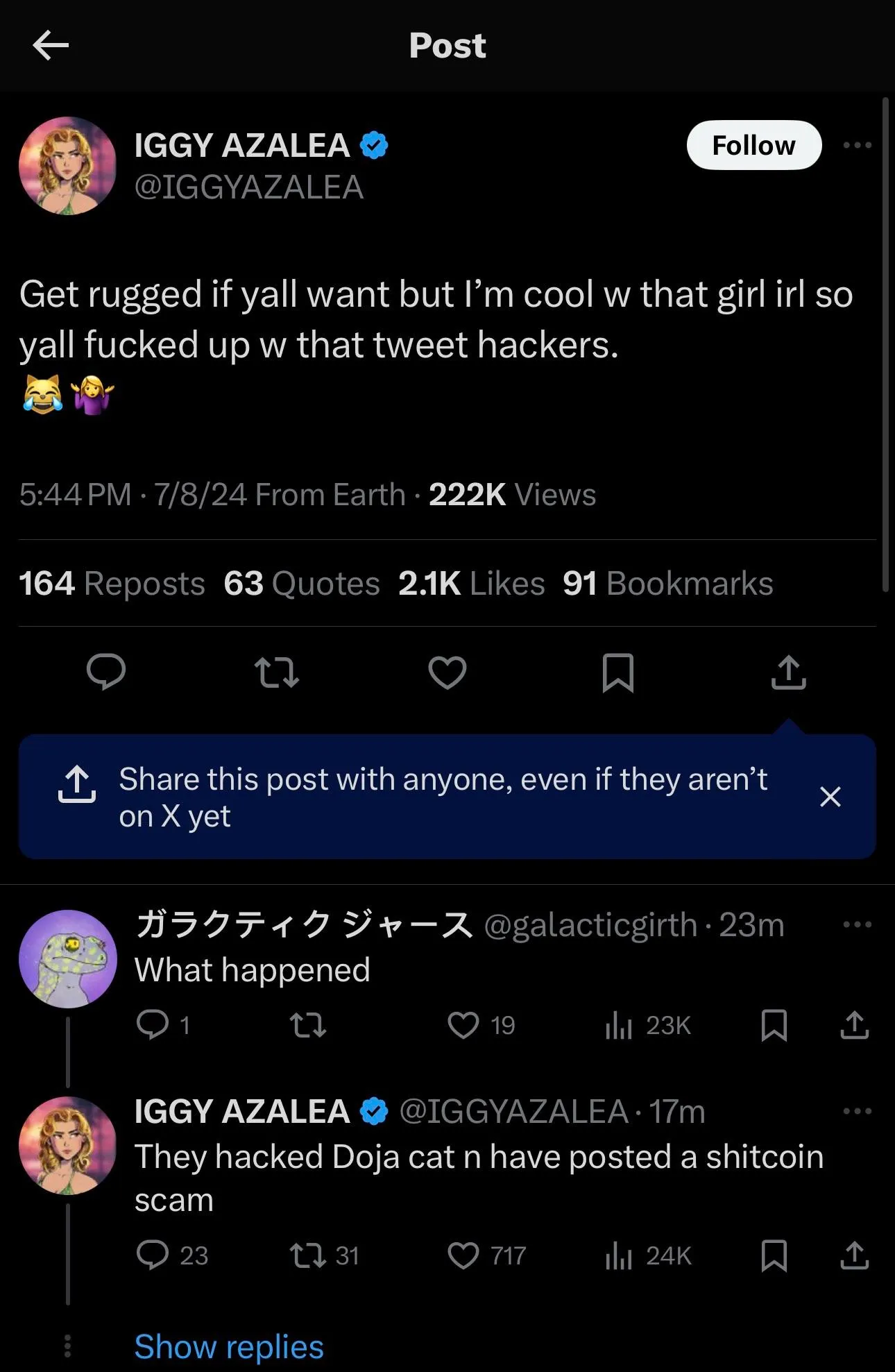Repost the main post via repost icon
Screen dimensions: 895x1372
pyautogui.click(x=278, y=671)
